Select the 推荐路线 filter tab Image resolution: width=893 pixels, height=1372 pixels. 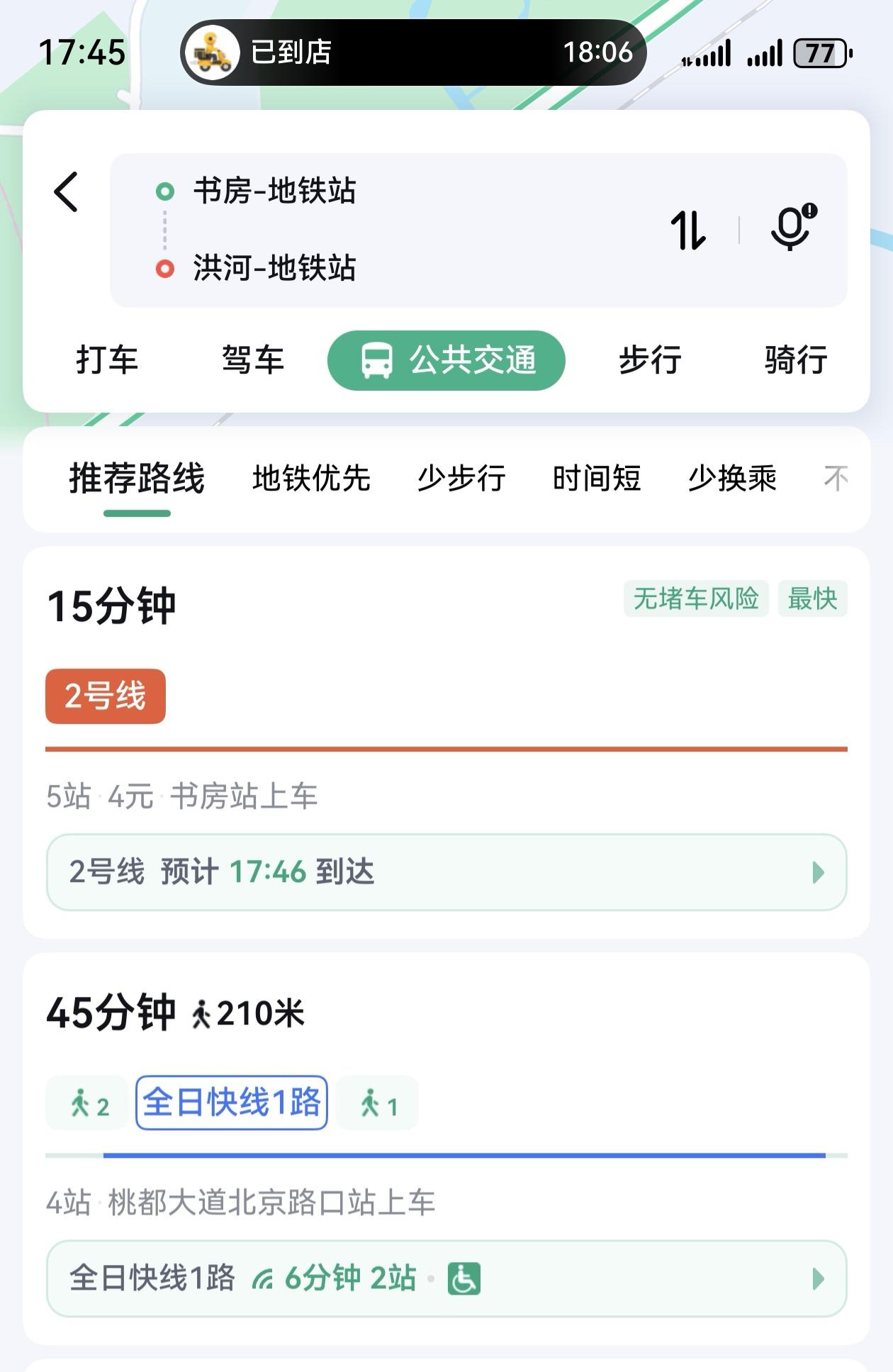(137, 479)
